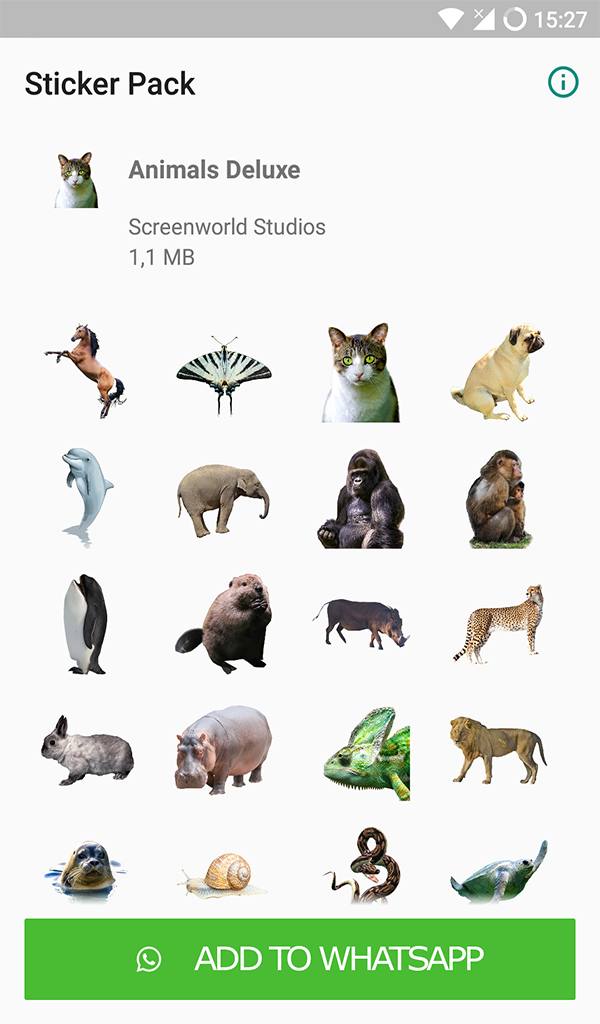The width and height of the screenshot is (600, 1024).
Task: Preview the rearing horse sticker
Action: click(x=87, y=371)
